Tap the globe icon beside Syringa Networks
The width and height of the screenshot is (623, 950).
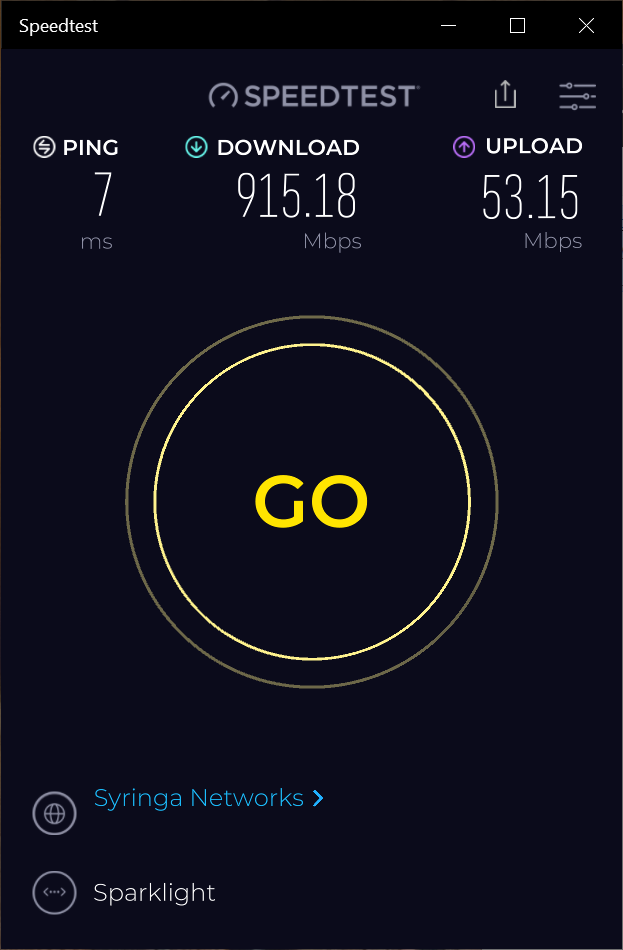[x=54, y=813]
